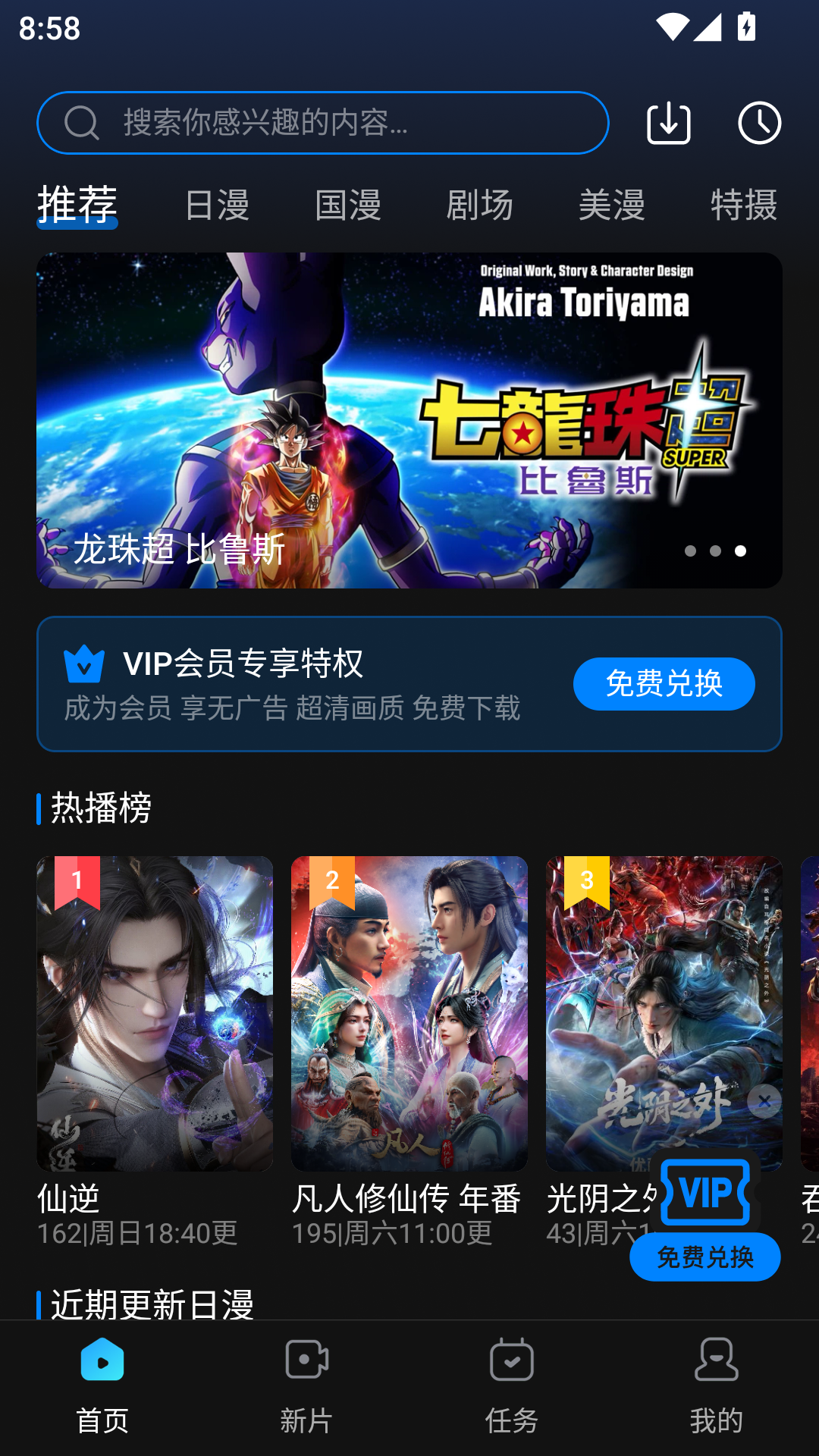Tap 免费兑换 in the VIP会员 card
Image resolution: width=819 pixels, height=1456 pixels.
tap(664, 684)
